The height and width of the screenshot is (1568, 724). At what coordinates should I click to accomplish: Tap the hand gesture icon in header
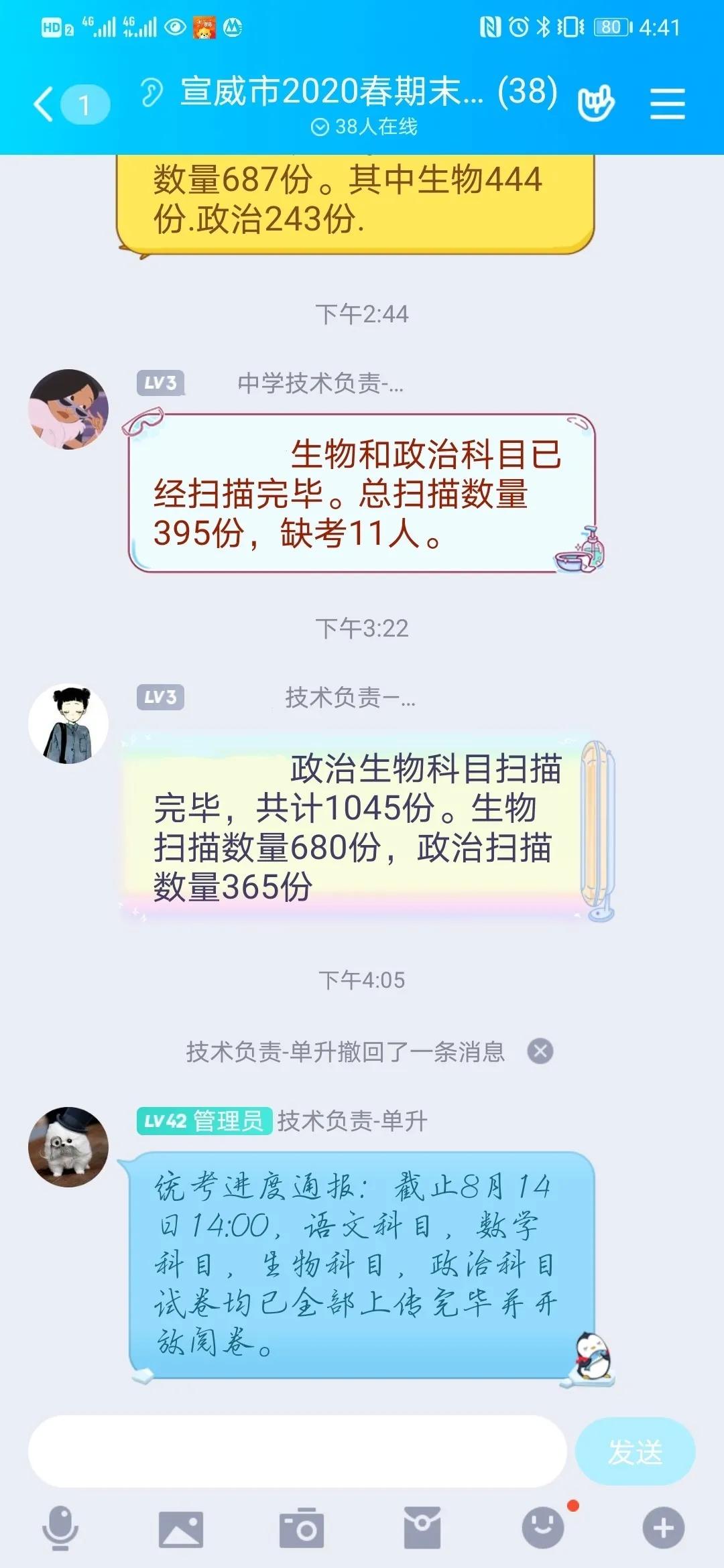(x=596, y=105)
